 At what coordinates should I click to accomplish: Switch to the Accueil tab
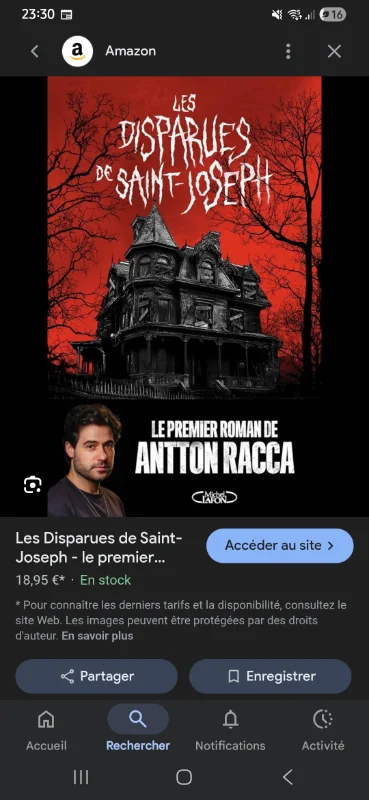coord(46,730)
